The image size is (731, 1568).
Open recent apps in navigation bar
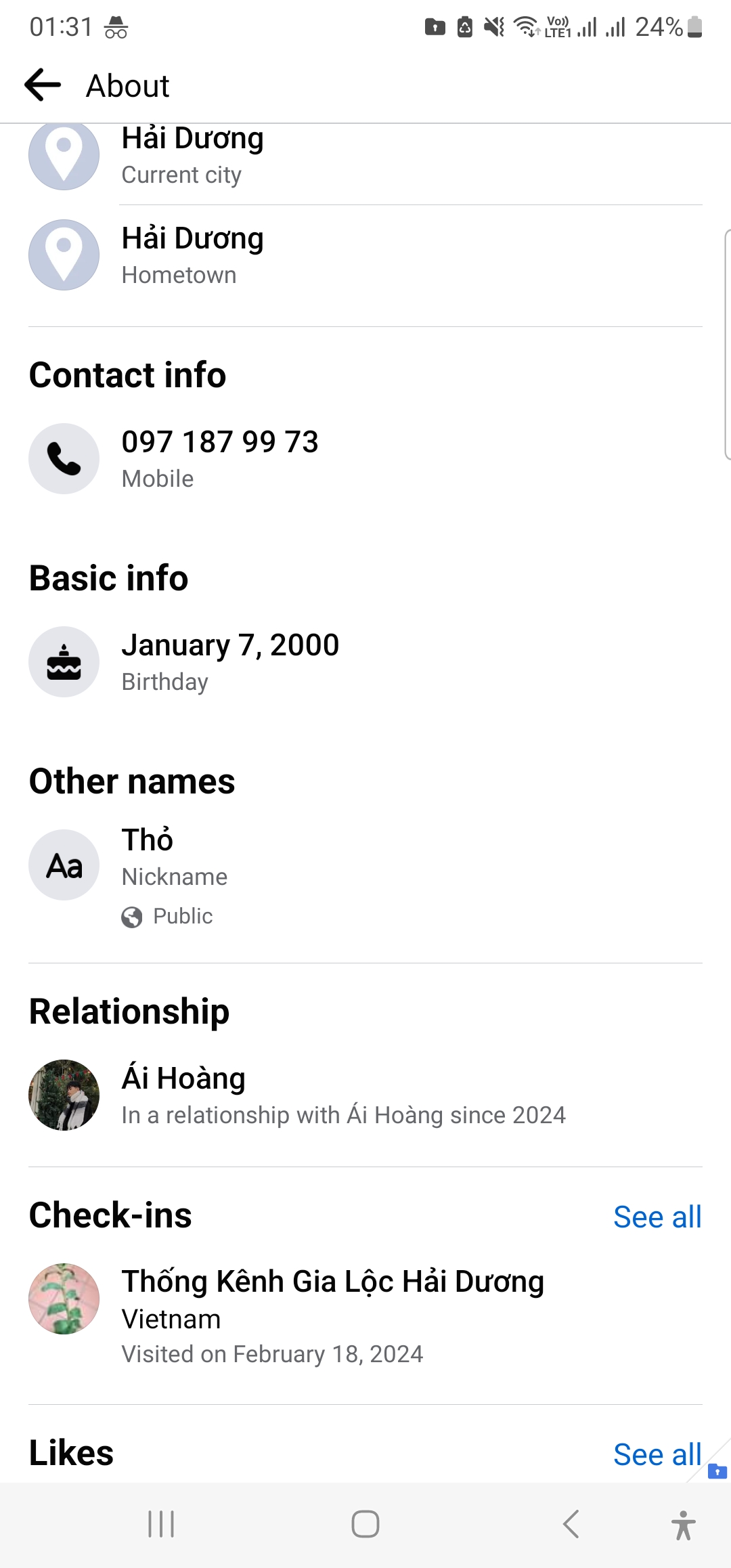[x=161, y=1525]
